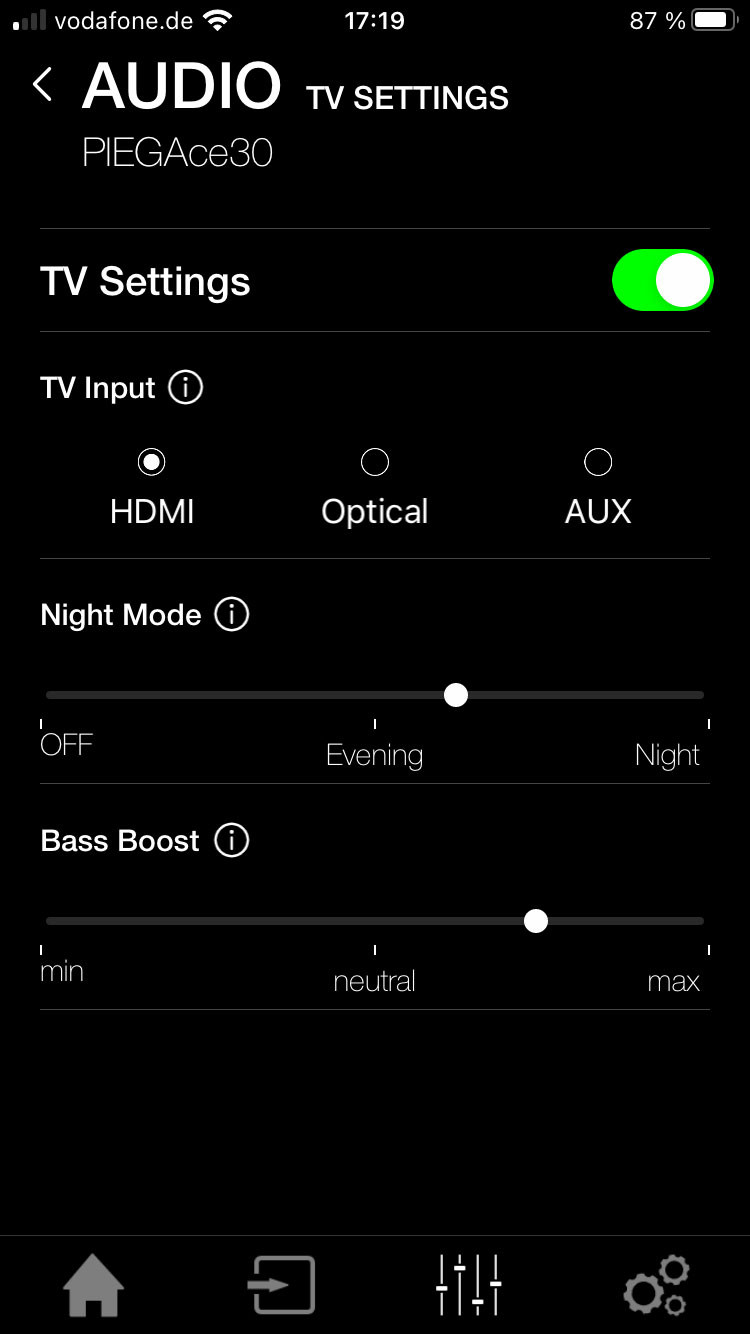Show info about TV Input
The width and height of the screenshot is (750, 1334).
pyautogui.click(x=186, y=387)
